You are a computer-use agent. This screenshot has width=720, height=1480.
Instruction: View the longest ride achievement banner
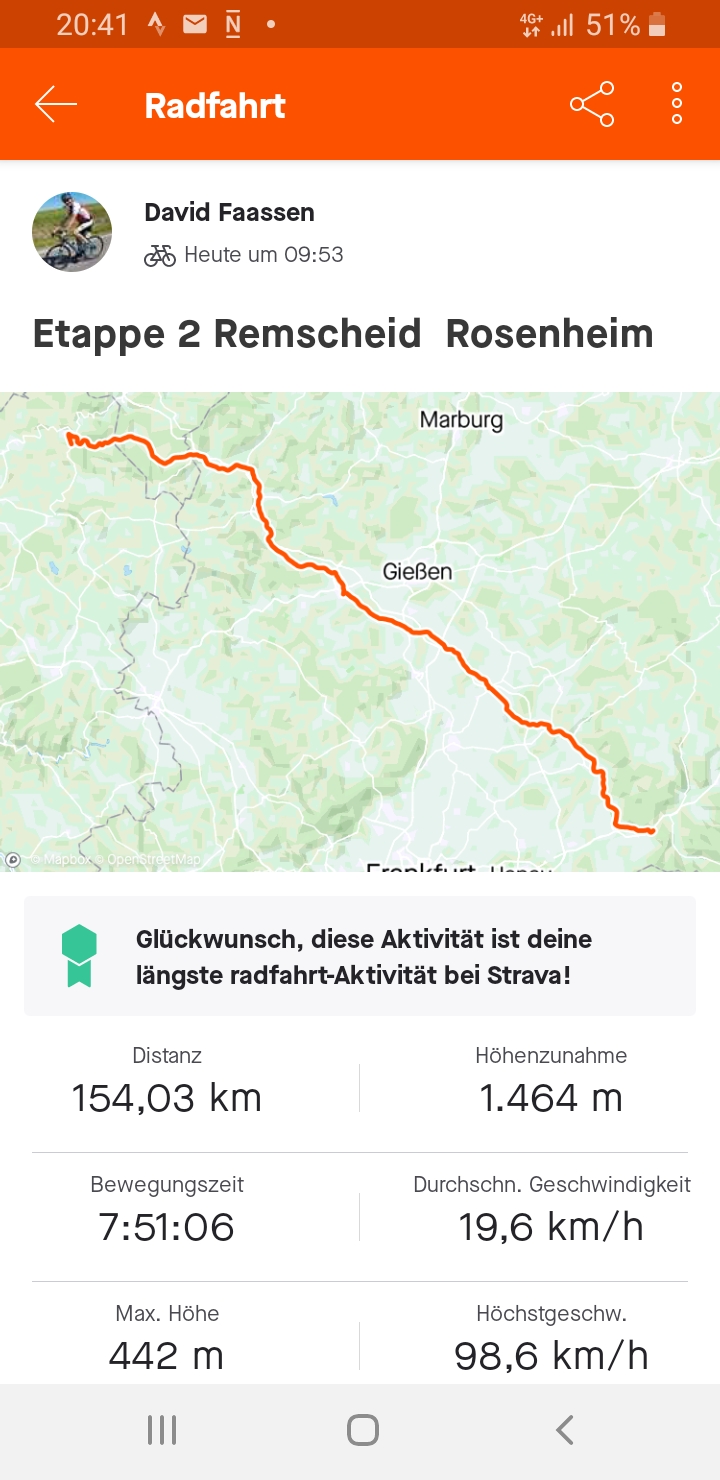click(x=360, y=956)
